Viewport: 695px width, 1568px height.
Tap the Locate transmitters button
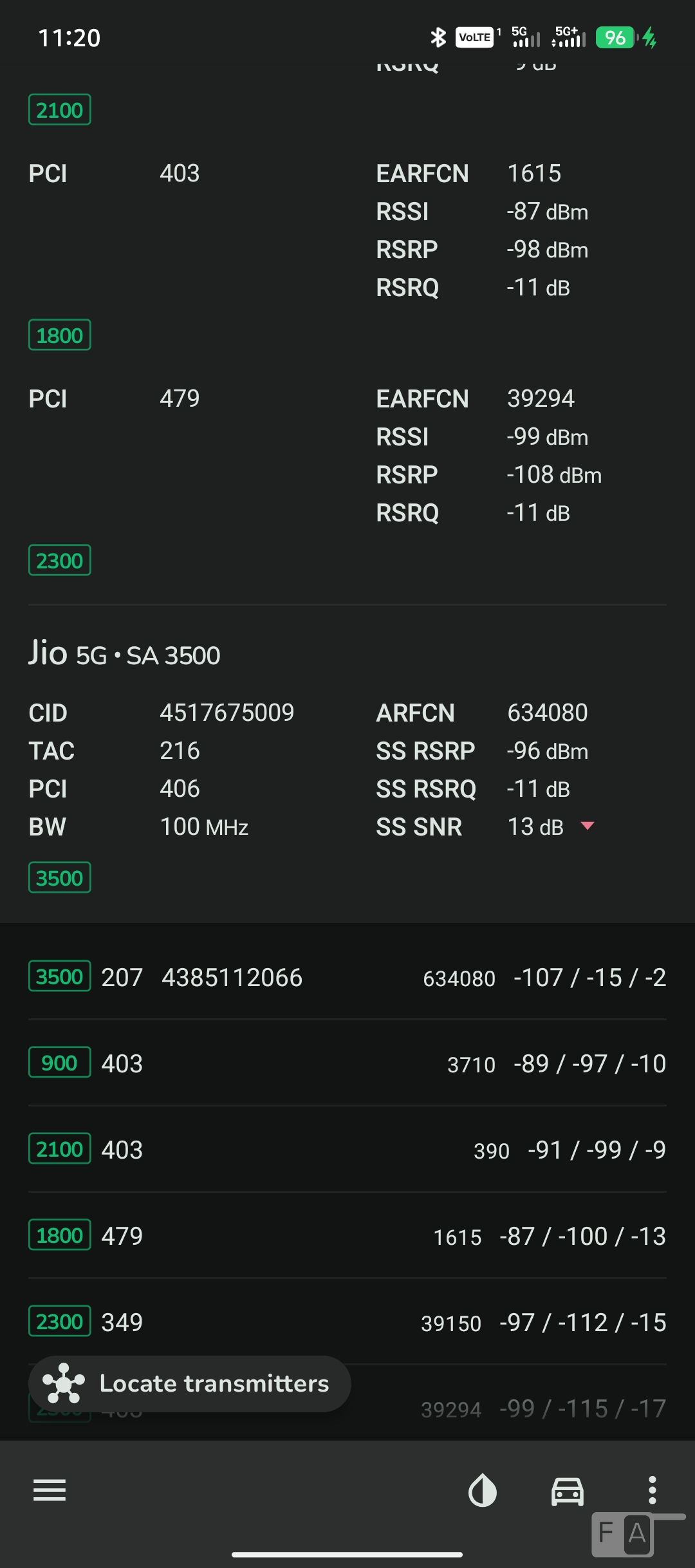point(190,1384)
